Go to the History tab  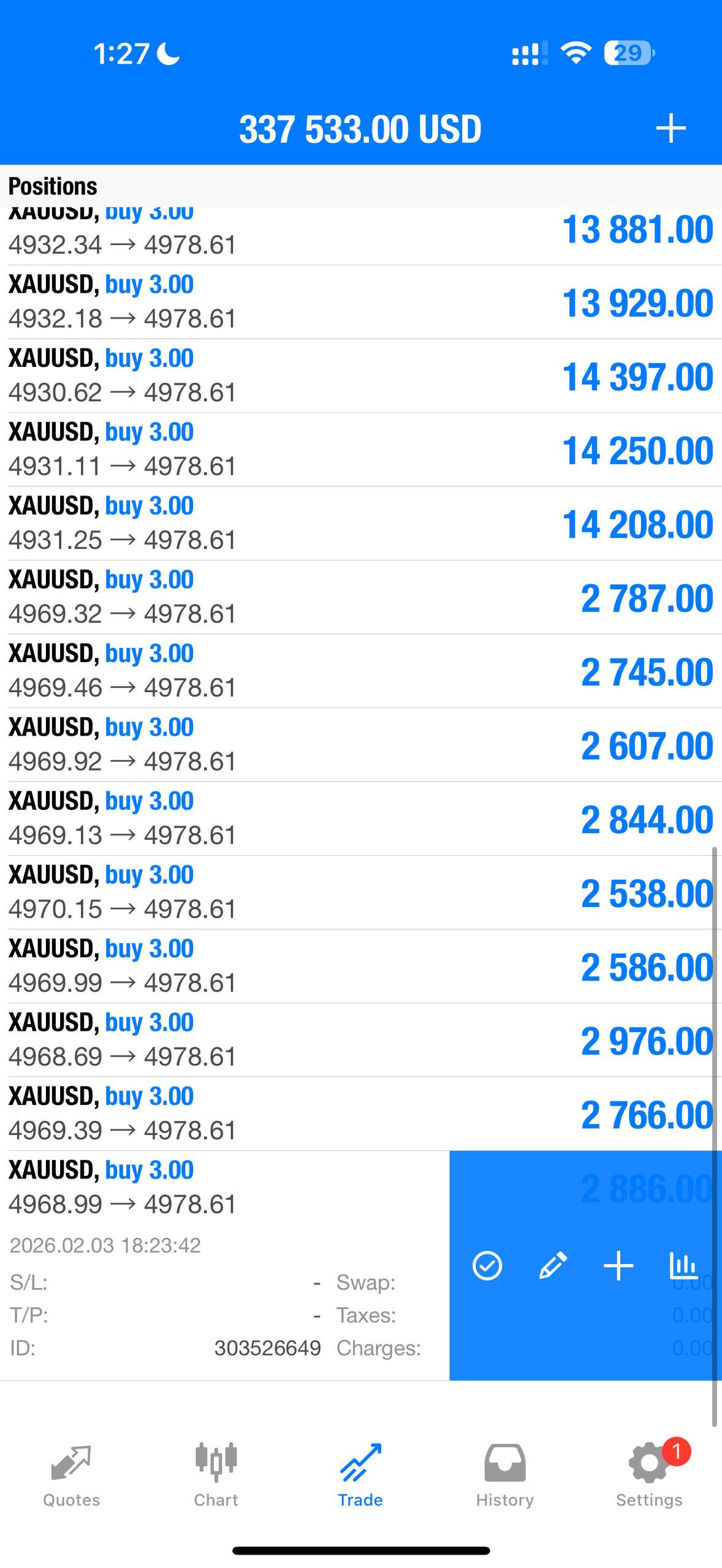click(x=504, y=1475)
